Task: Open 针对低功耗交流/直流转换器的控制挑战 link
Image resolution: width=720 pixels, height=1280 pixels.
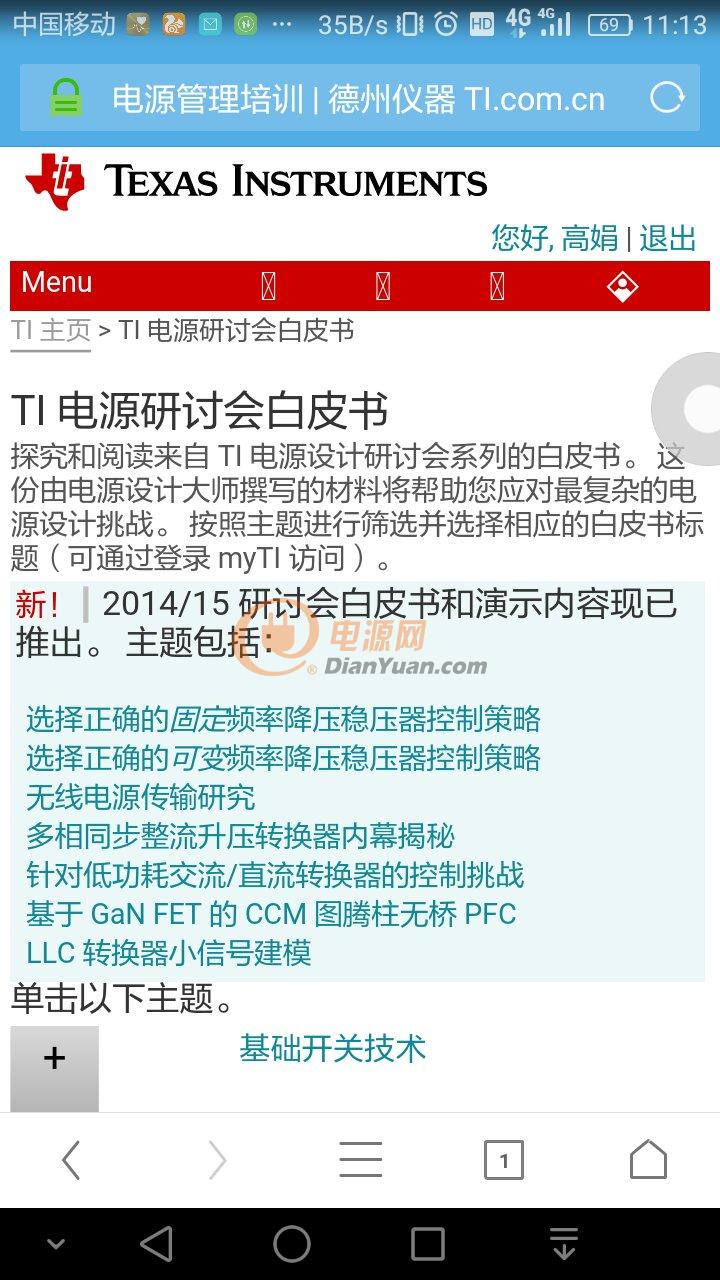Action: point(275,875)
